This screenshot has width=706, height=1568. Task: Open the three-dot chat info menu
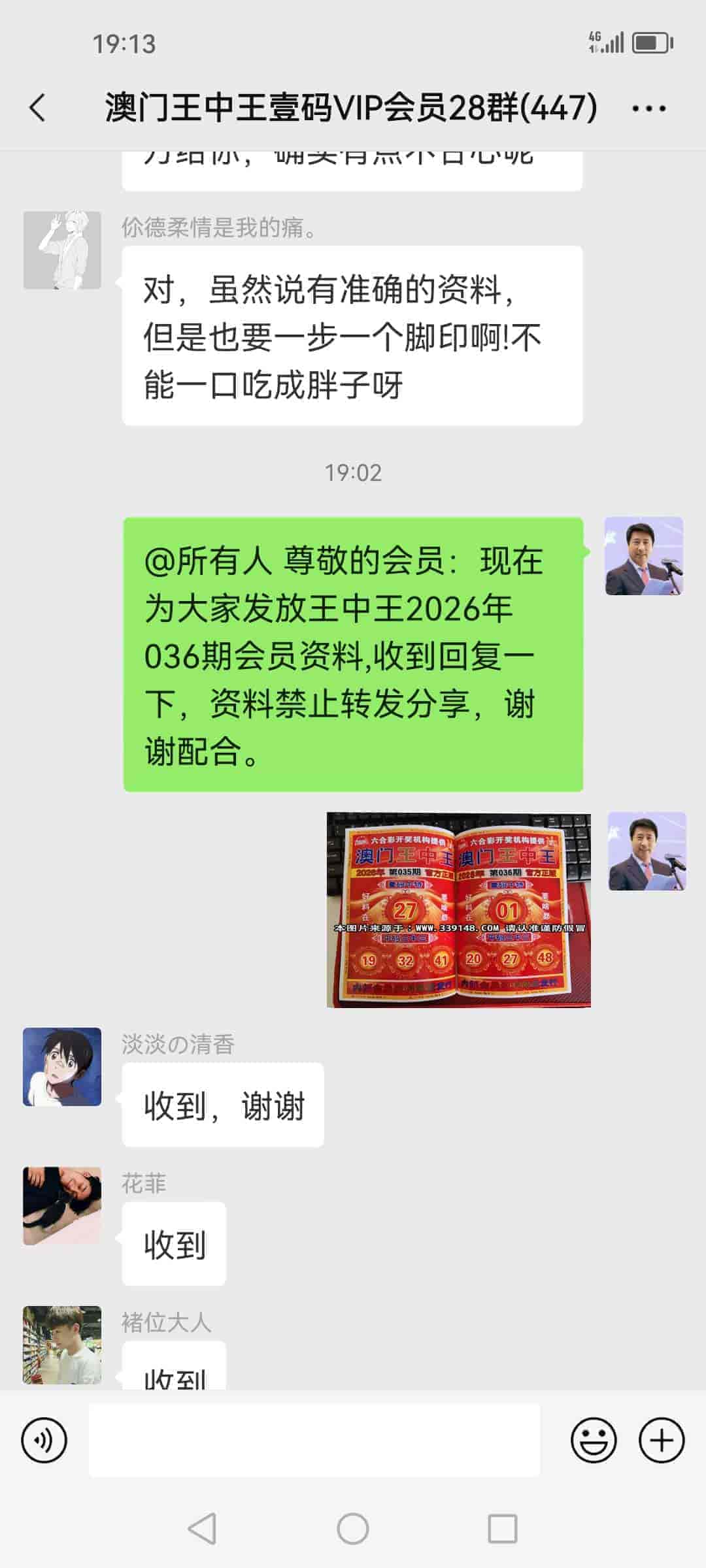point(648,108)
